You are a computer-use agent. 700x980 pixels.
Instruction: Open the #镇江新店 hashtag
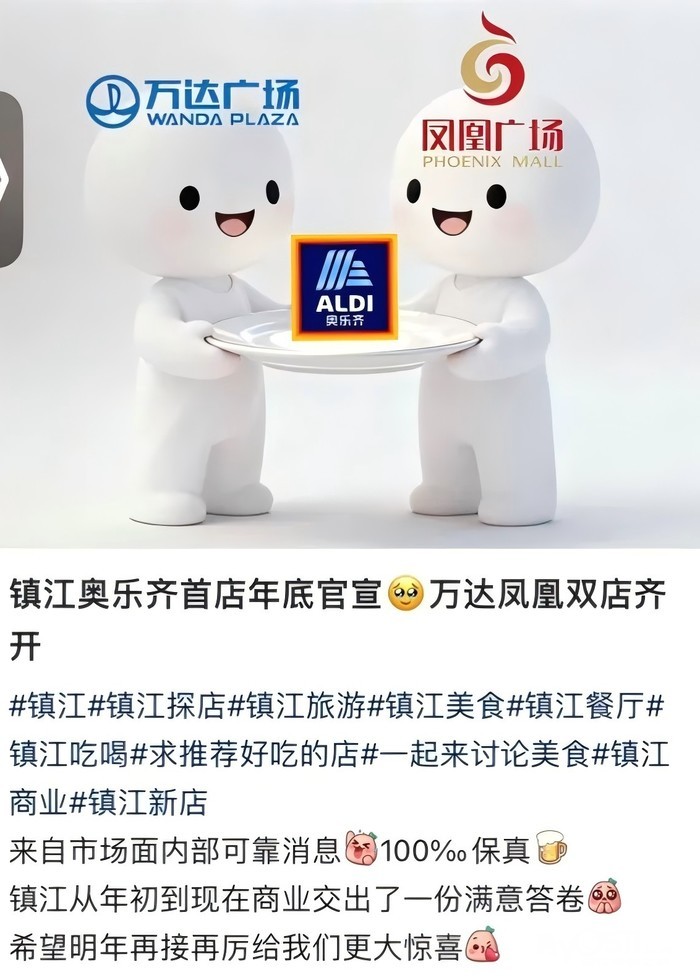tap(138, 803)
